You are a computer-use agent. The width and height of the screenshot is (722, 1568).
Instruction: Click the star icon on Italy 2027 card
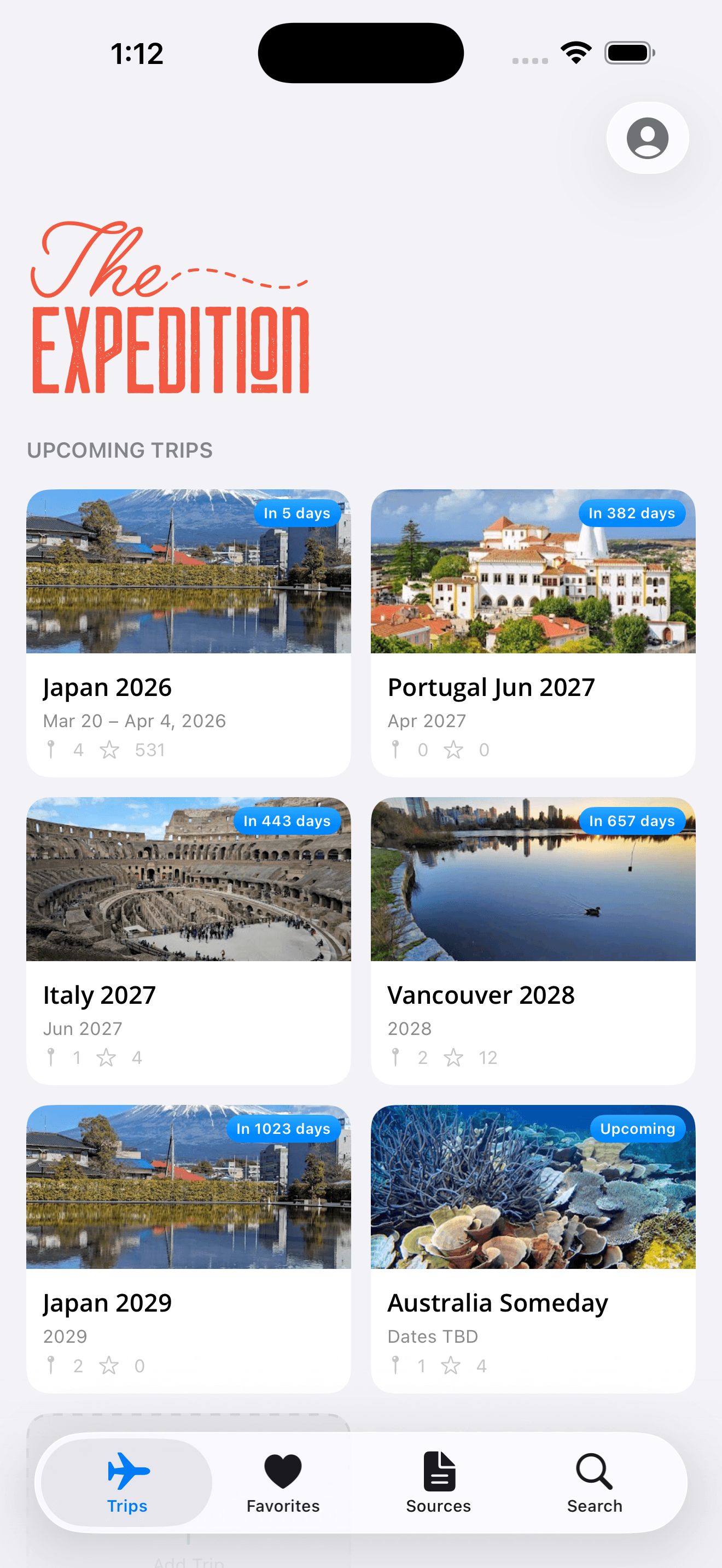pyautogui.click(x=107, y=1057)
